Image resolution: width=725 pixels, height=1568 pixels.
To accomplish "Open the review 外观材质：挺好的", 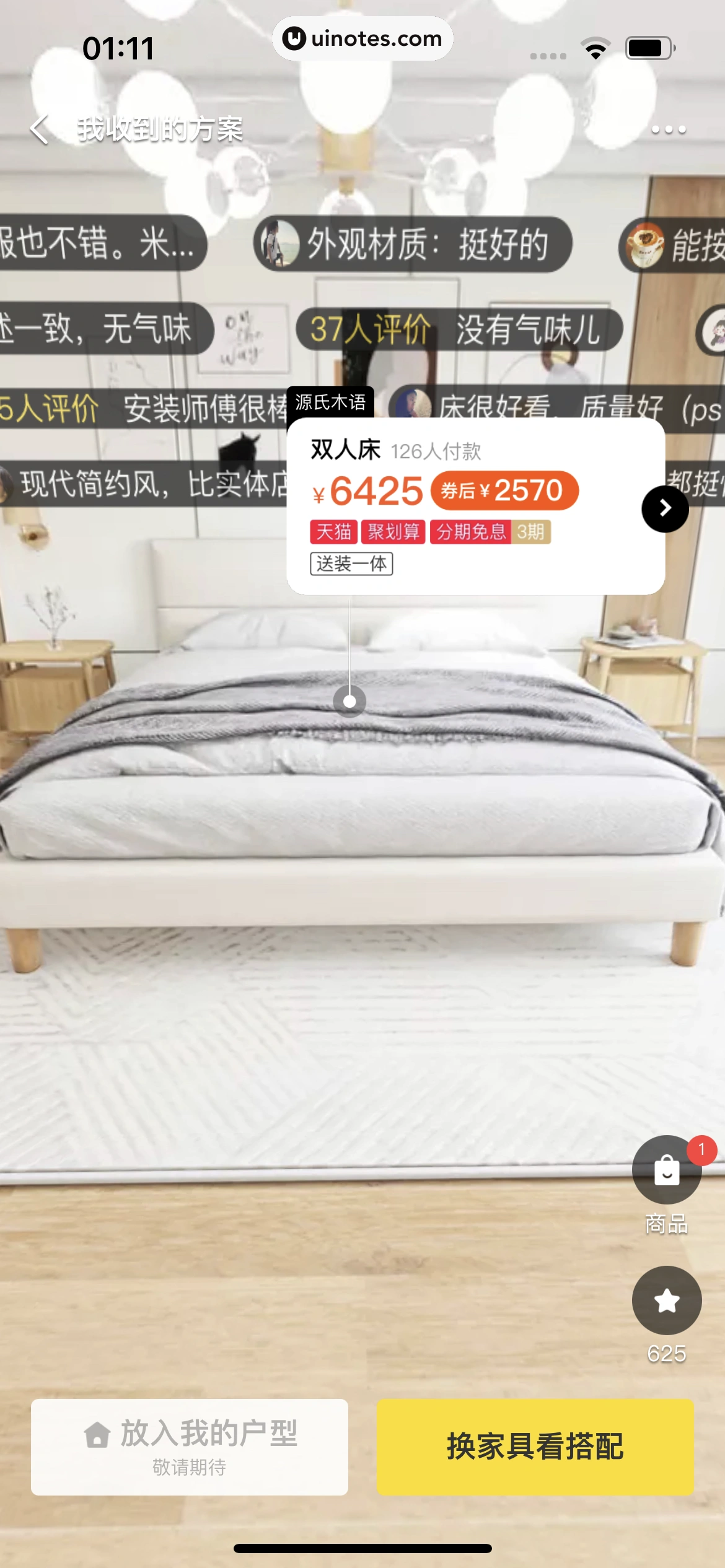I will point(412,245).
